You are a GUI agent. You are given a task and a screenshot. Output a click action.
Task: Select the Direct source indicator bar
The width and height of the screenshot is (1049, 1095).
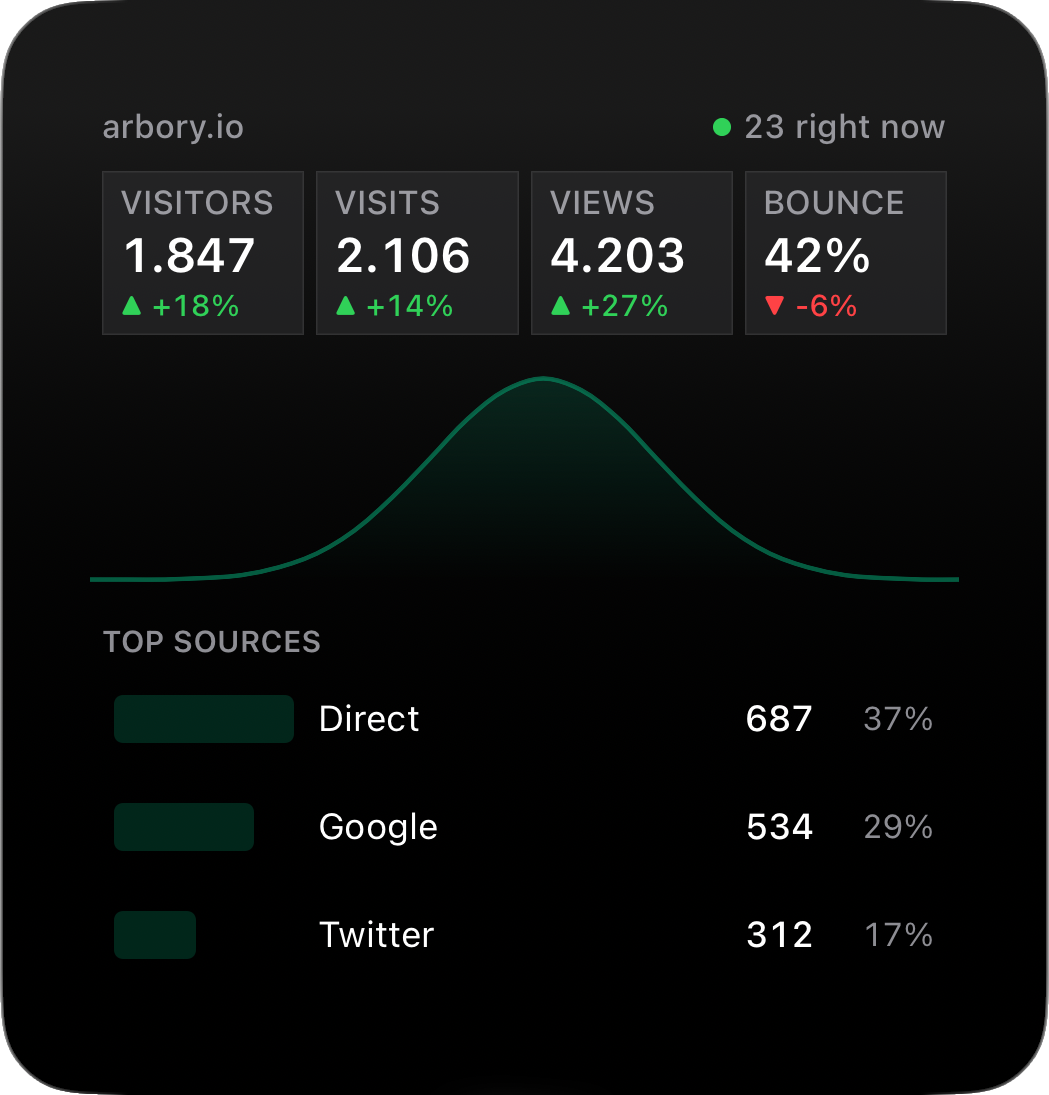(x=203, y=718)
